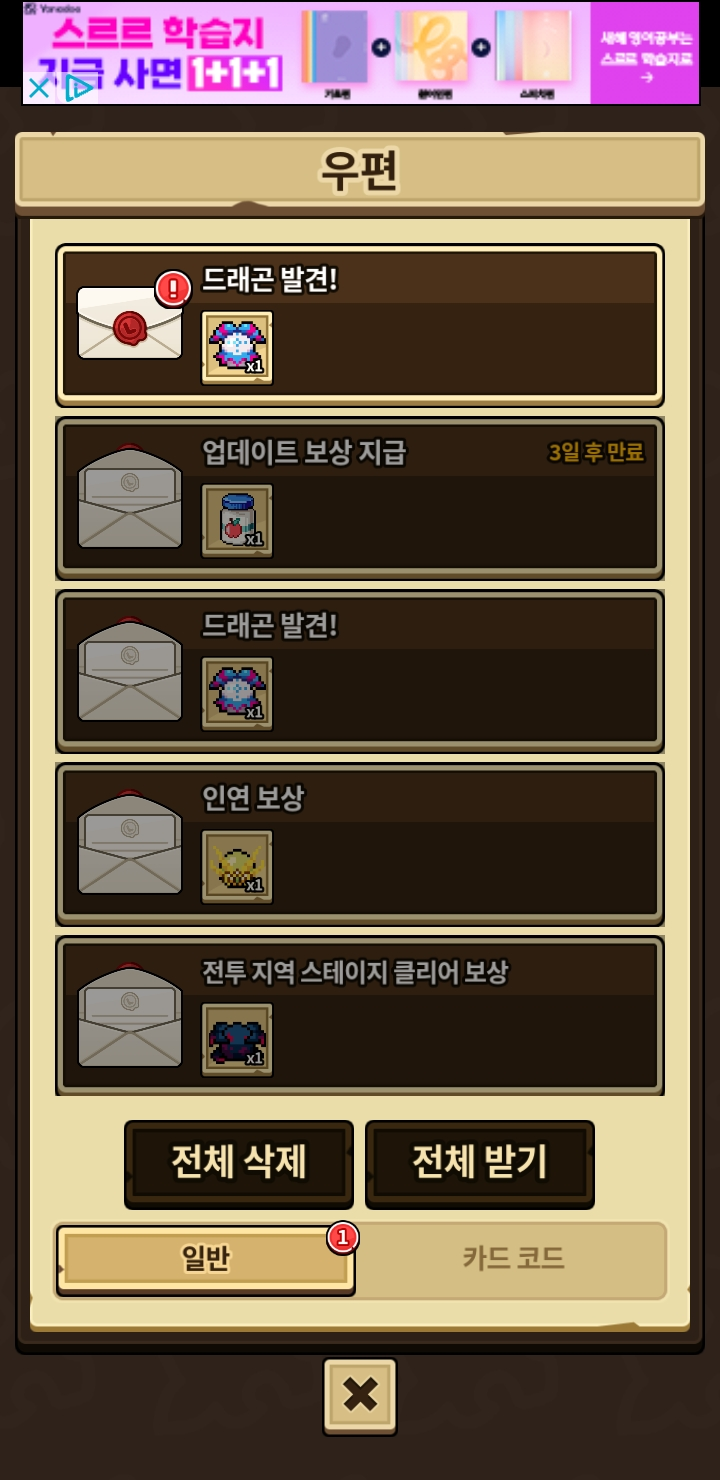The width and height of the screenshot is (720, 1480).
Task: Open the 업데이트 보상 지급 mail
Action: pyautogui.click(x=360, y=498)
